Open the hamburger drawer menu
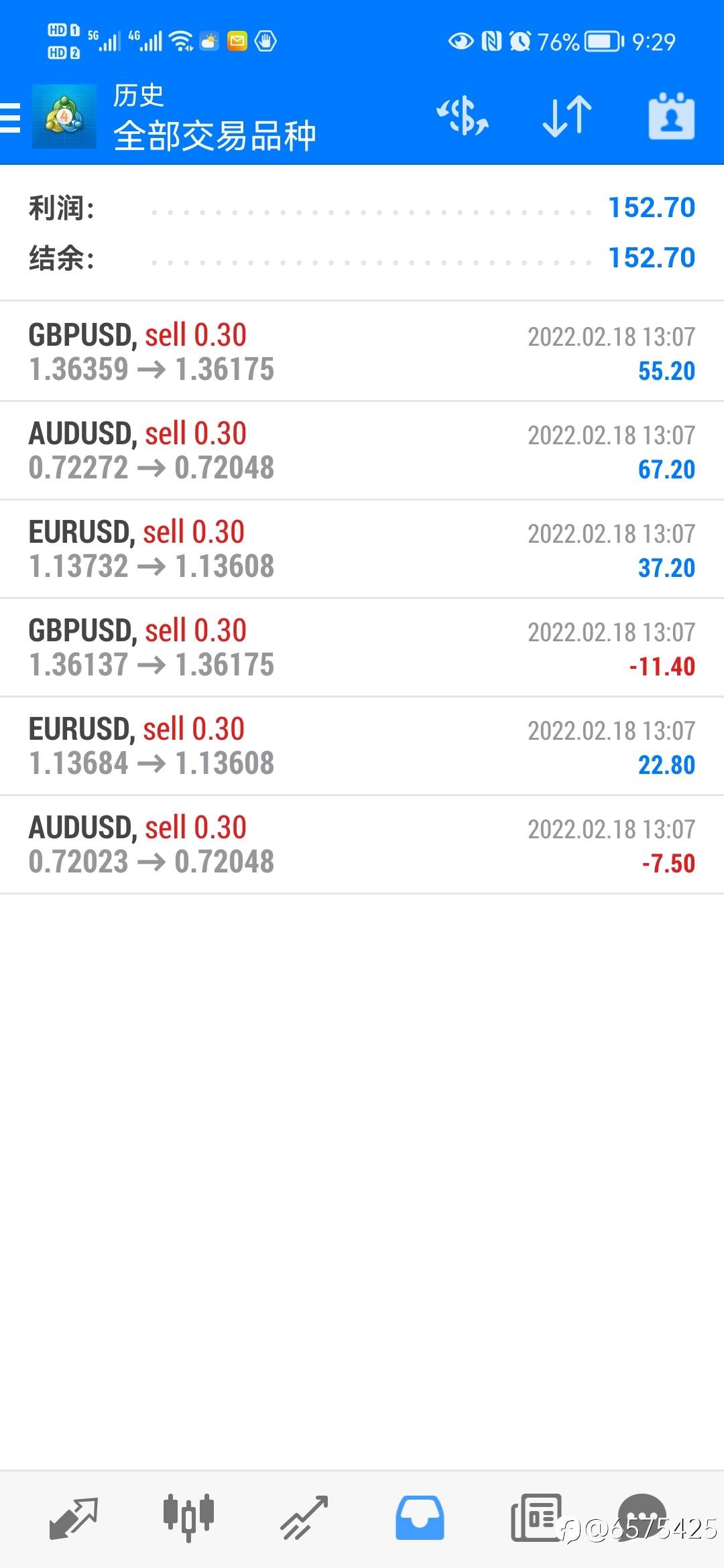724x1568 pixels. tap(10, 118)
